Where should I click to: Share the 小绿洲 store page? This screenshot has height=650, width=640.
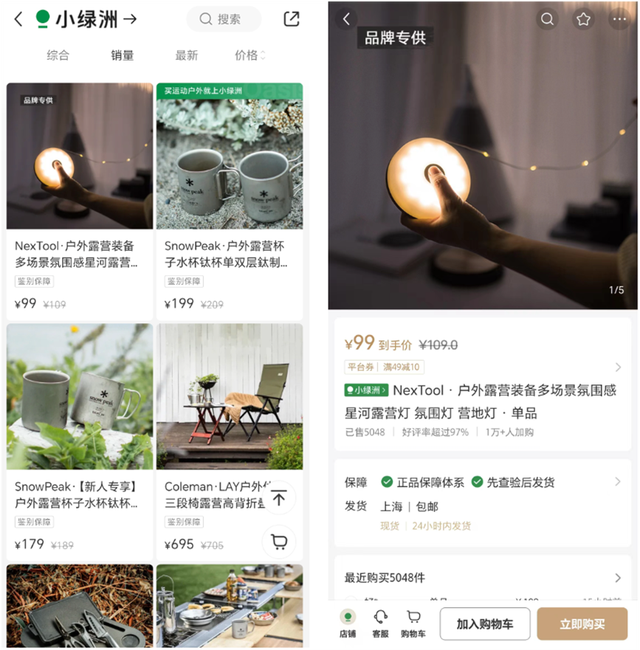coord(291,19)
